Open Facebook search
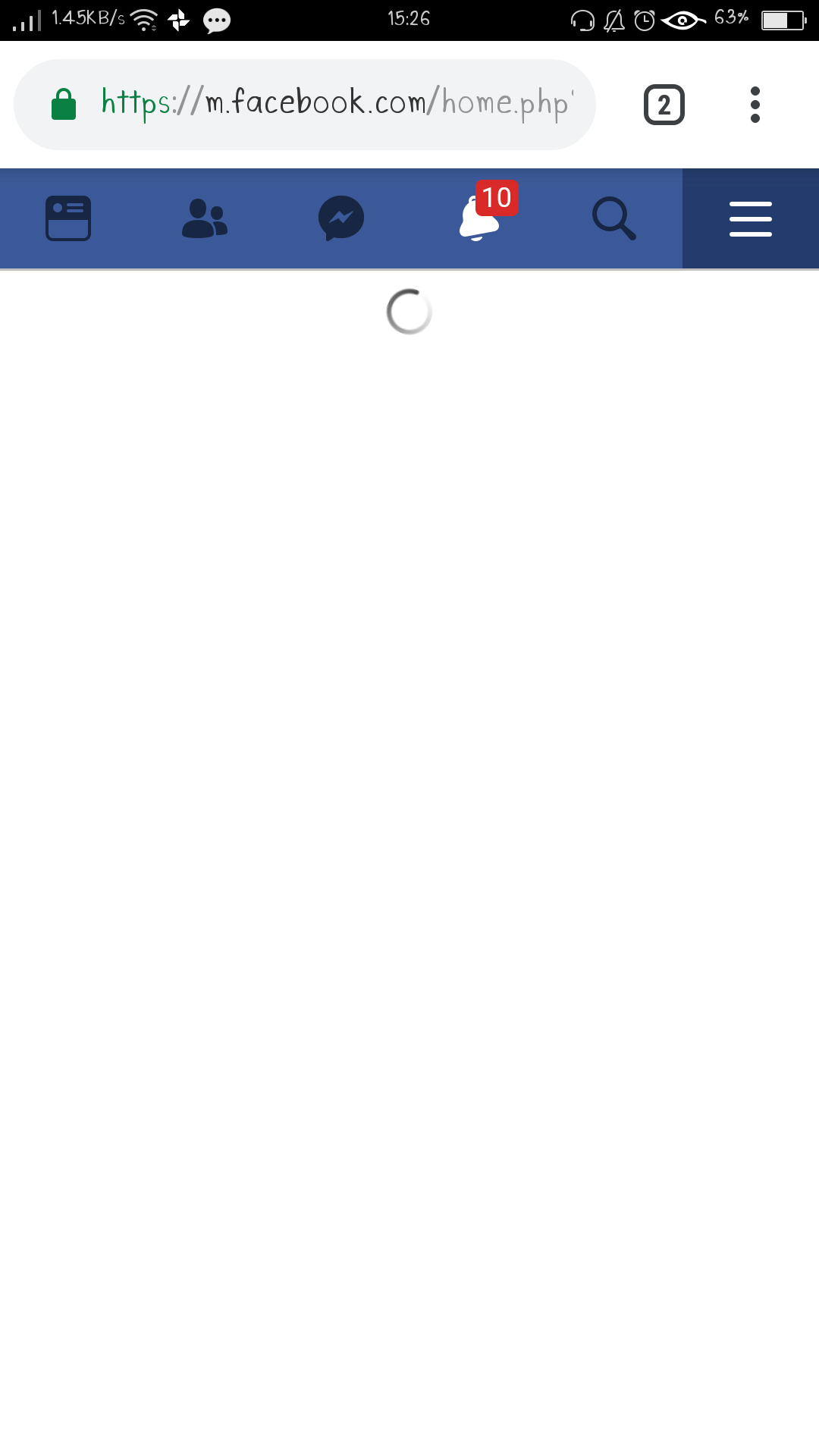The height and width of the screenshot is (1456, 819). pyautogui.click(x=614, y=218)
